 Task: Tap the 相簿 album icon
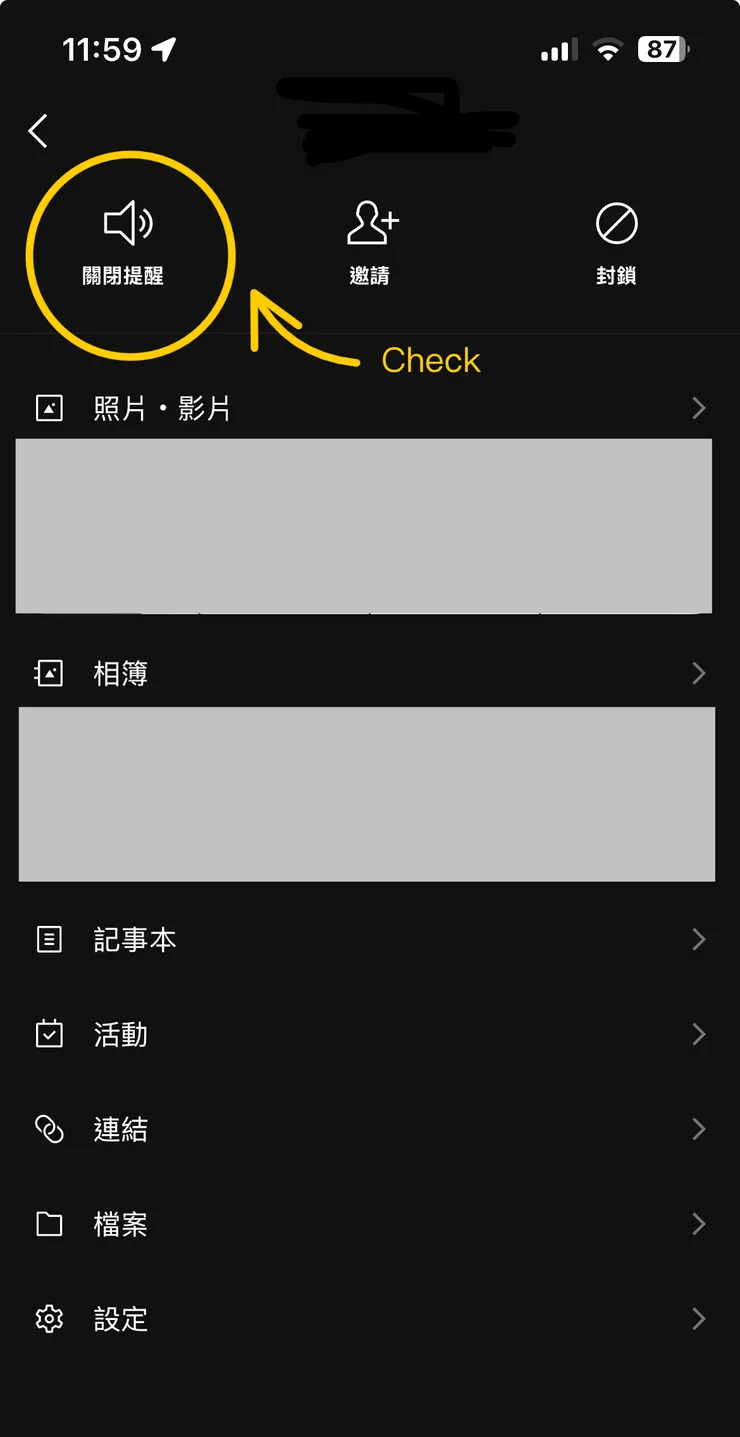(49, 673)
